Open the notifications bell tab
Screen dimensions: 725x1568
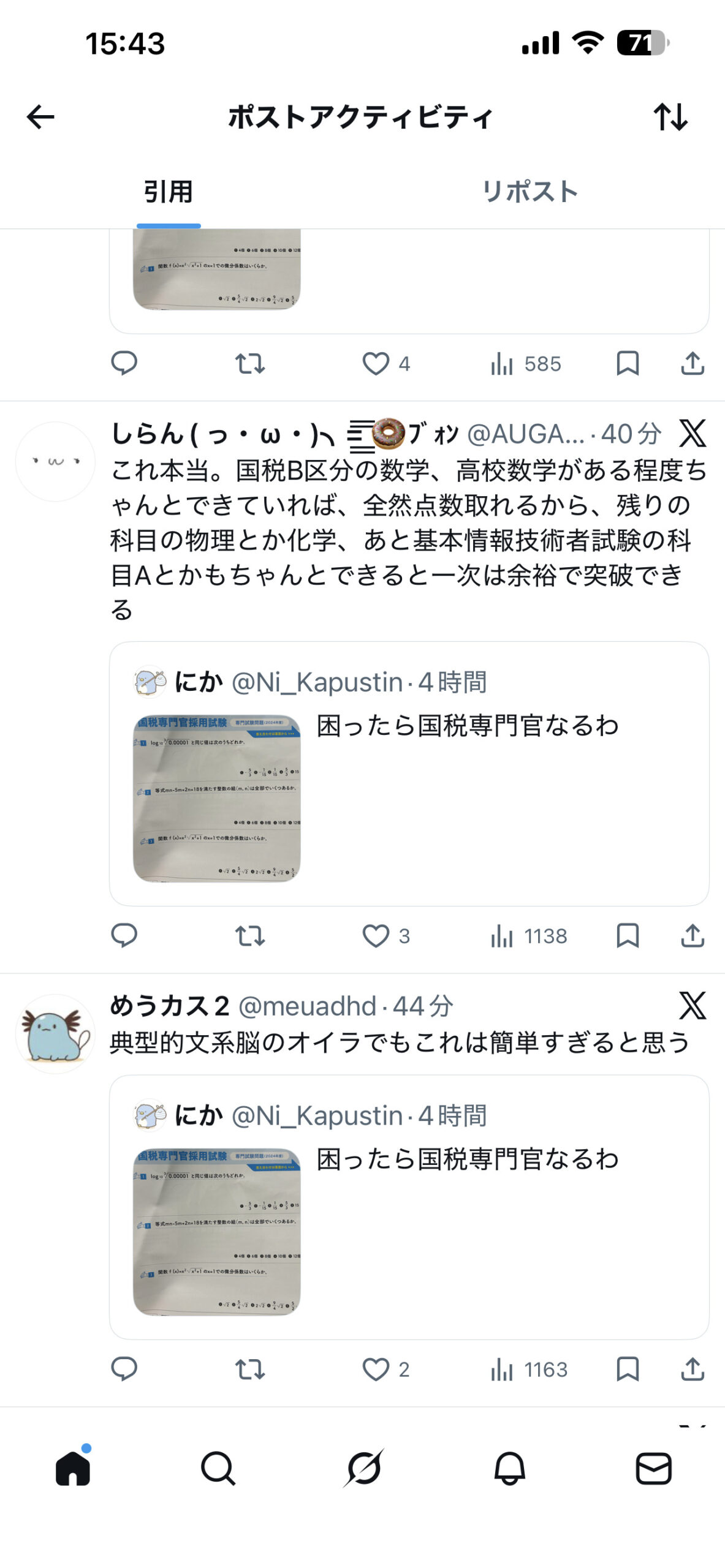(509, 1468)
